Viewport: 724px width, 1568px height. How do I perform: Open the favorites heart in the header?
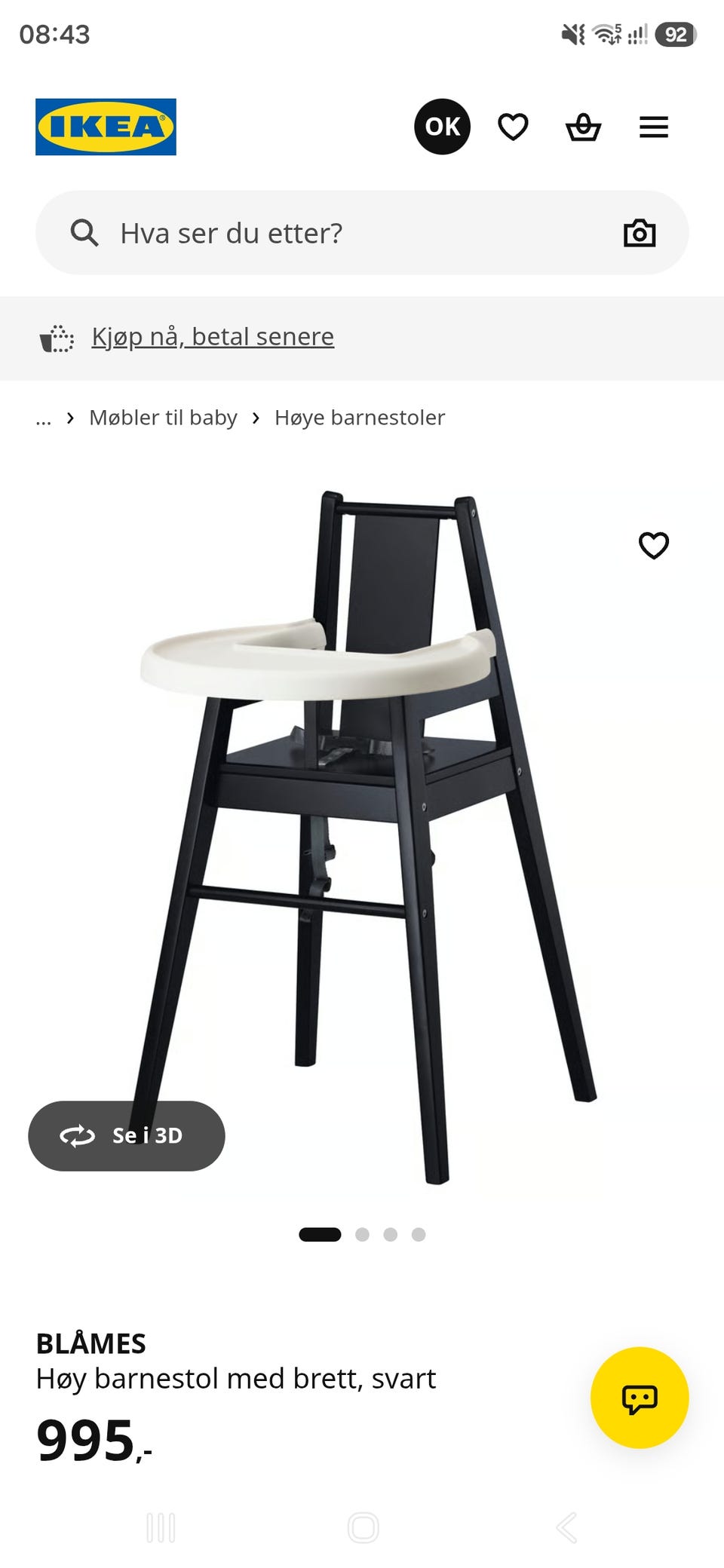pos(513,127)
